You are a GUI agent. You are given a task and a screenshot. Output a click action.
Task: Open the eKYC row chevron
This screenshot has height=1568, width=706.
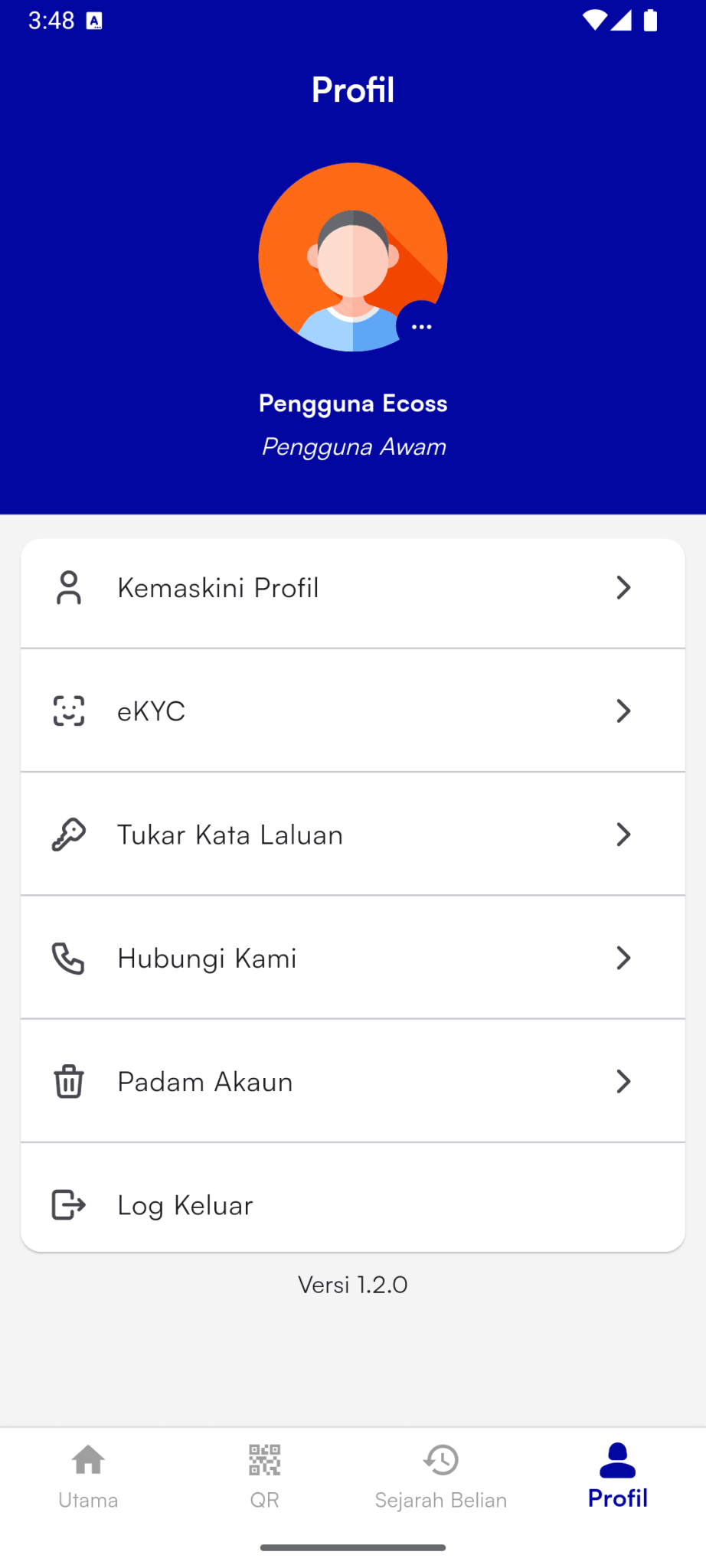tap(624, 710)
